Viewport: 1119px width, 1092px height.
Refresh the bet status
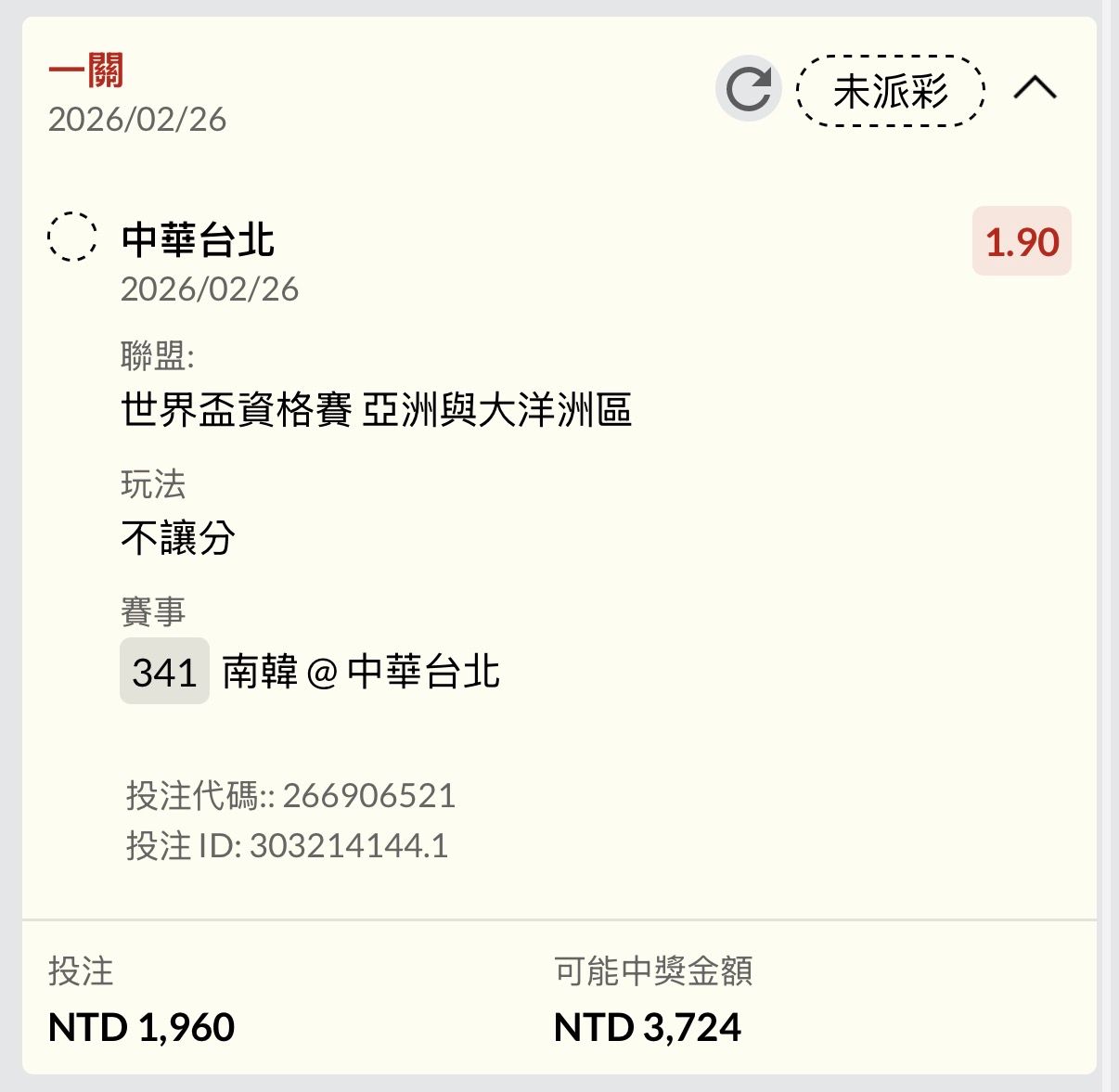748,89
